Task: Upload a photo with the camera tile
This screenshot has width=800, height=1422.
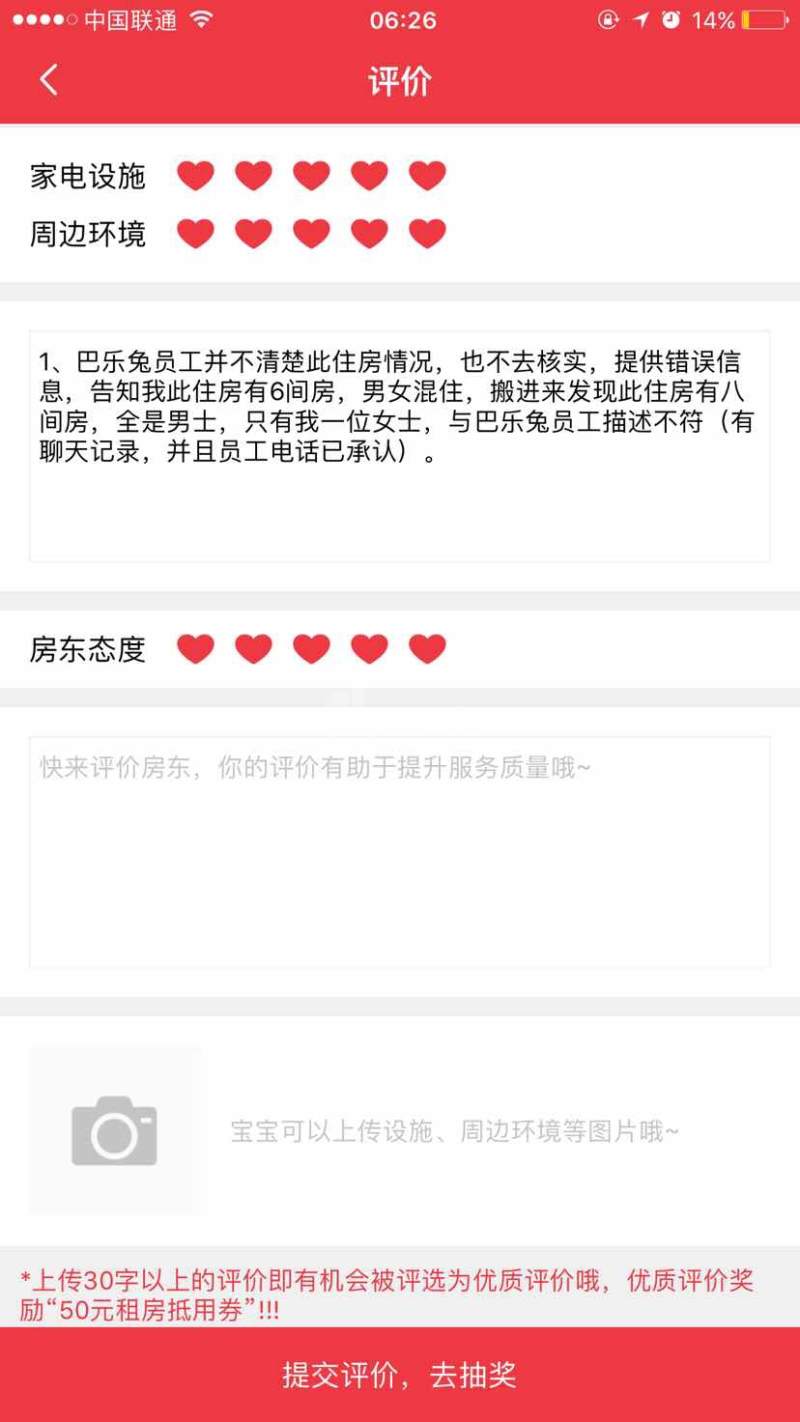Action: click(x=115, y=1130)
